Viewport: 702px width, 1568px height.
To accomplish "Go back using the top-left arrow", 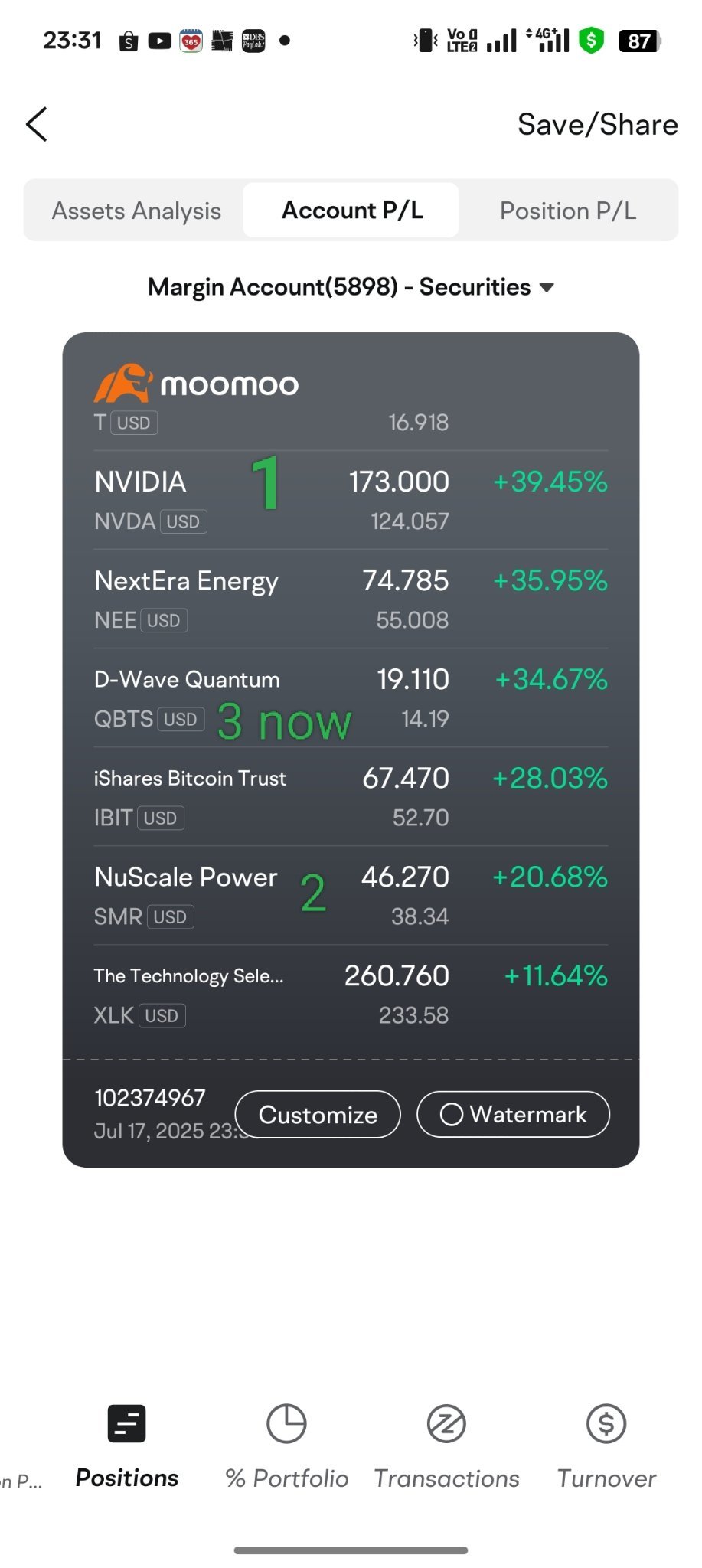I will click(x=37, y=124).
